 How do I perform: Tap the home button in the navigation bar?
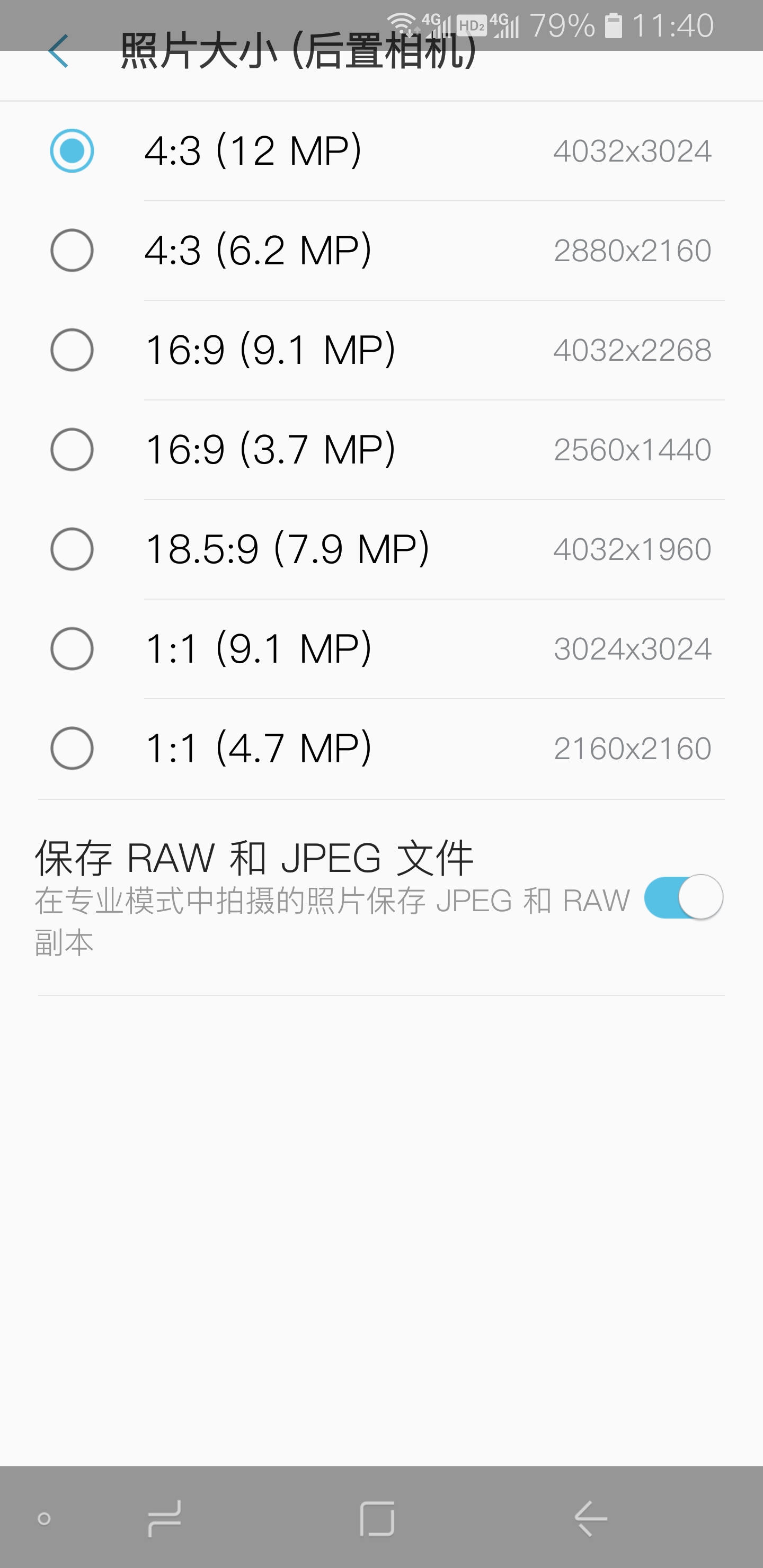point(377,1518)
